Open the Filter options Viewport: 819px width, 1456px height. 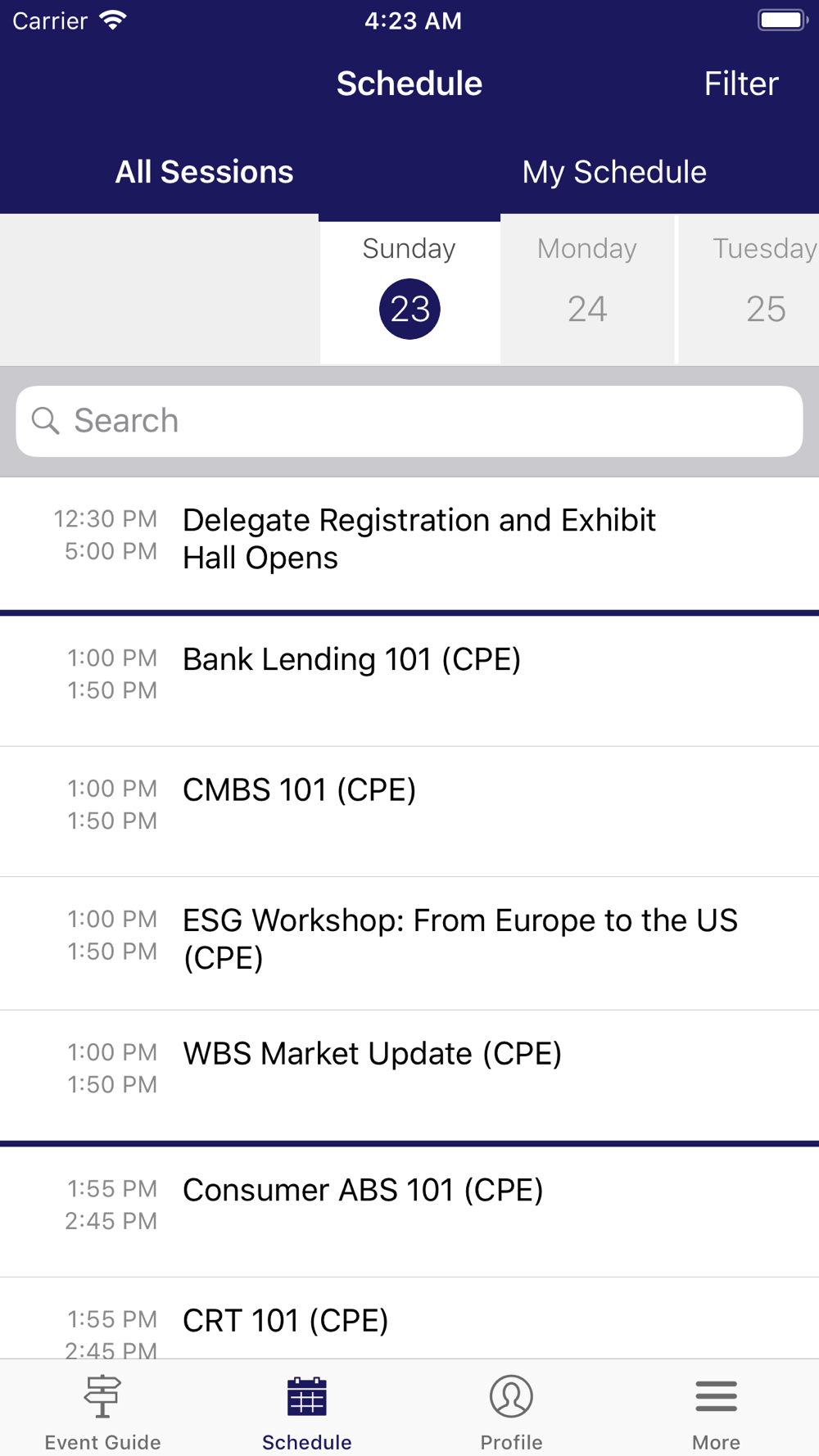click(x=740, y=84)
